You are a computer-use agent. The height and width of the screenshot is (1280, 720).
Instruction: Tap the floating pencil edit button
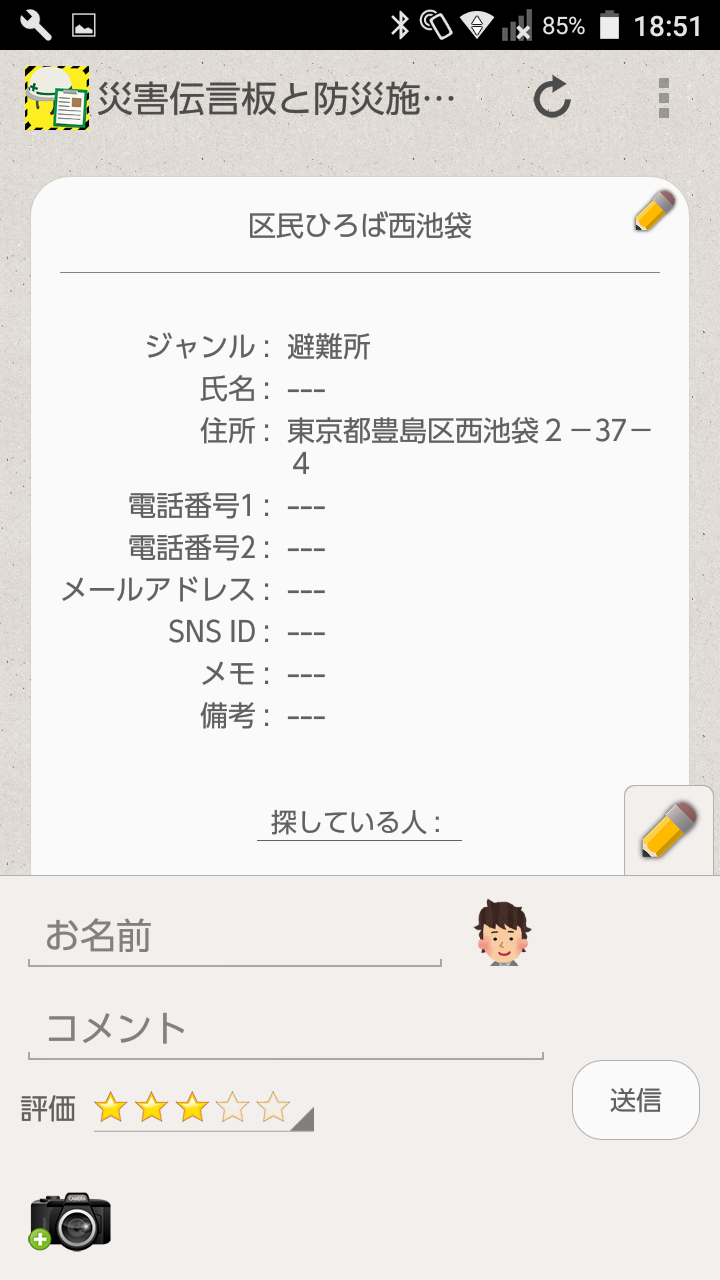coord(668,831)
